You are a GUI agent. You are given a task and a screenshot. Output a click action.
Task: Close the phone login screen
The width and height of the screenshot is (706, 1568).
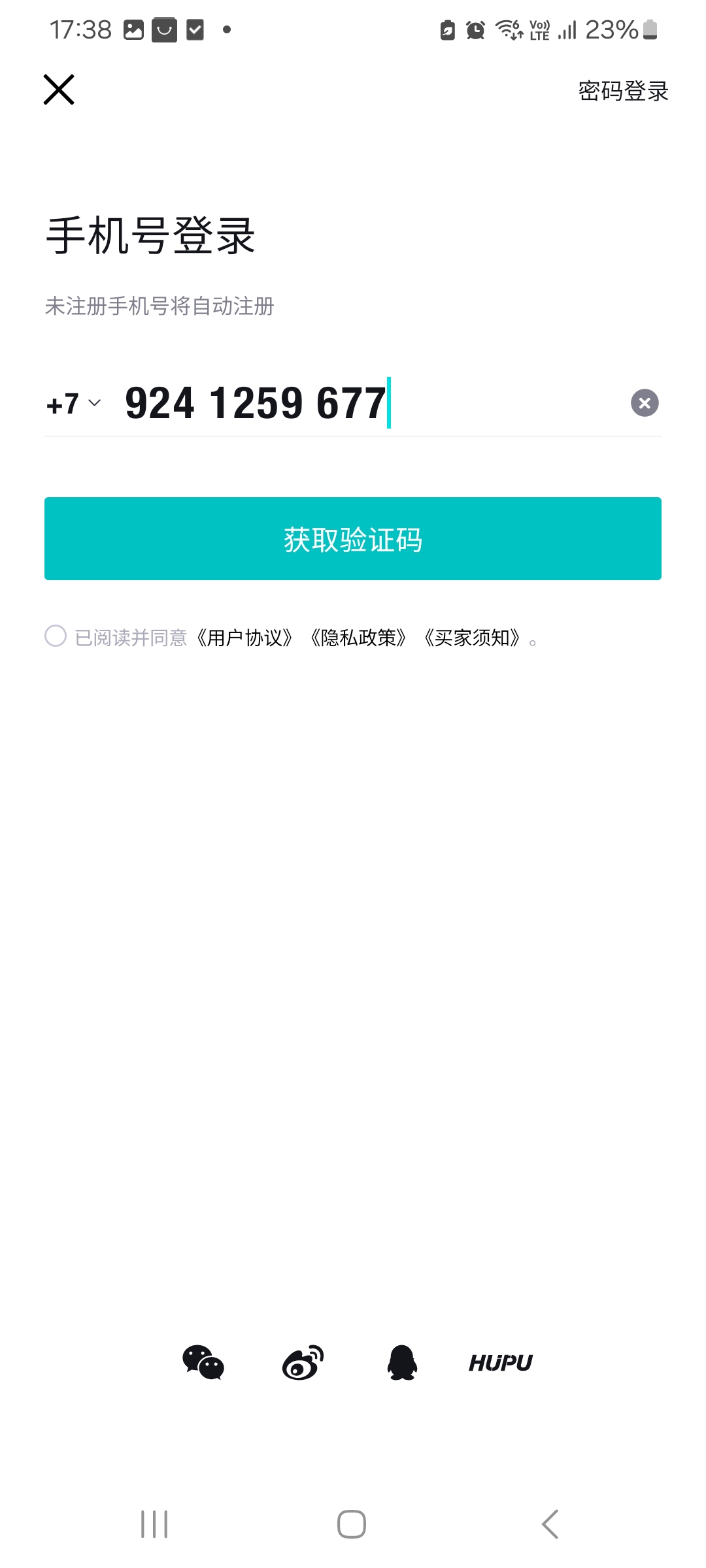click(59, 90)
